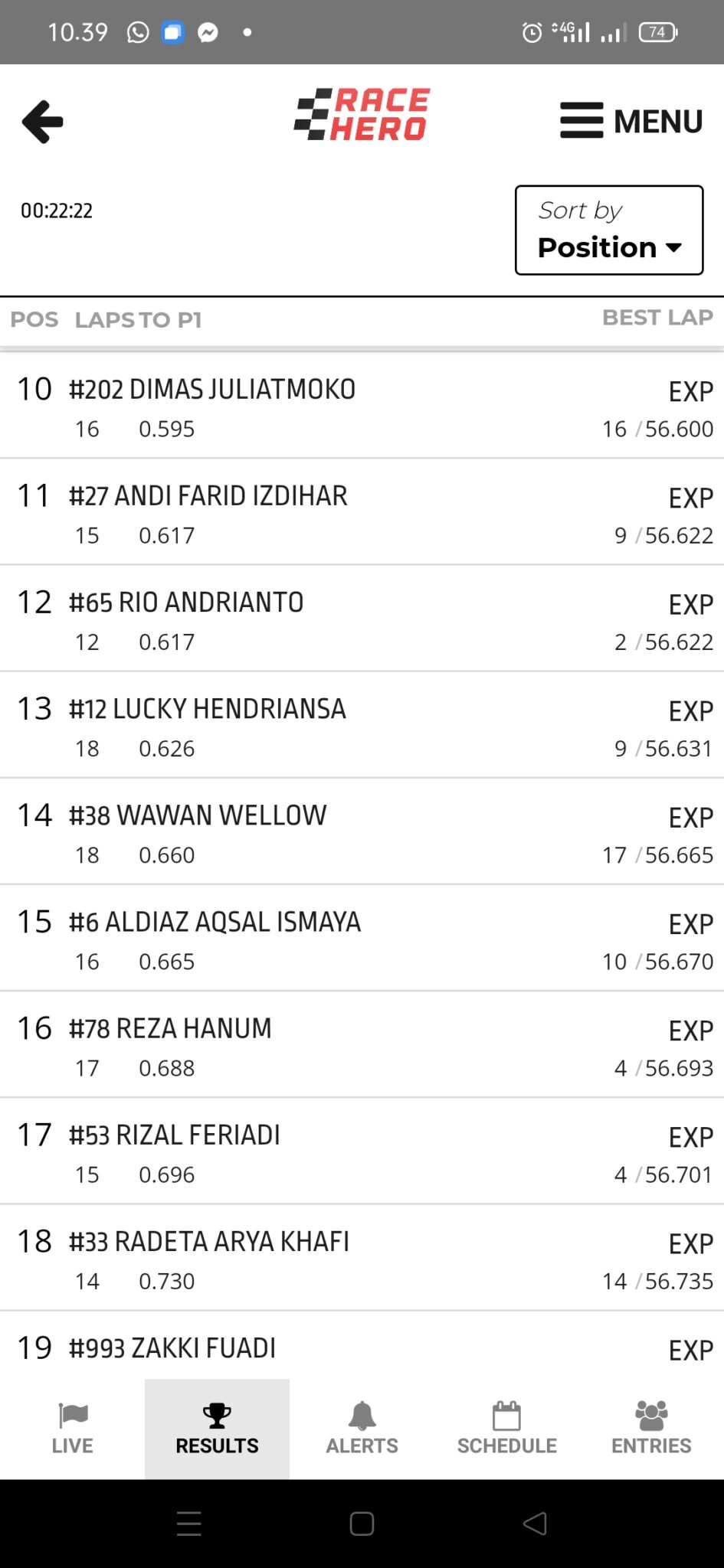
Task: Open Radeta Arya Khafi's result row
Action: pos(362,1258)
